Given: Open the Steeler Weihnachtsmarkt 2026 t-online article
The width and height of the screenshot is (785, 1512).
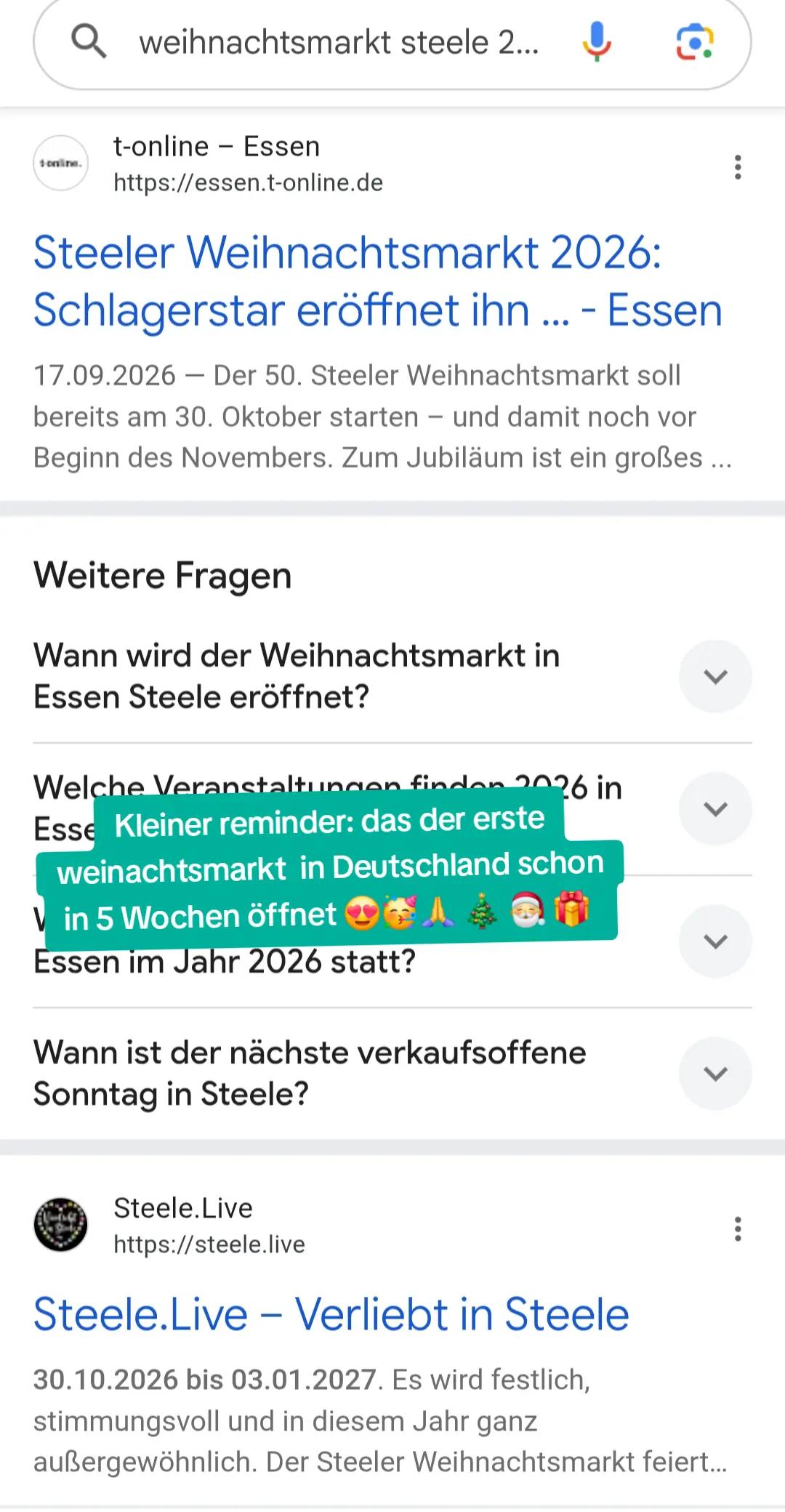Looking at the screenshot, I should click(x=378, y=281).
